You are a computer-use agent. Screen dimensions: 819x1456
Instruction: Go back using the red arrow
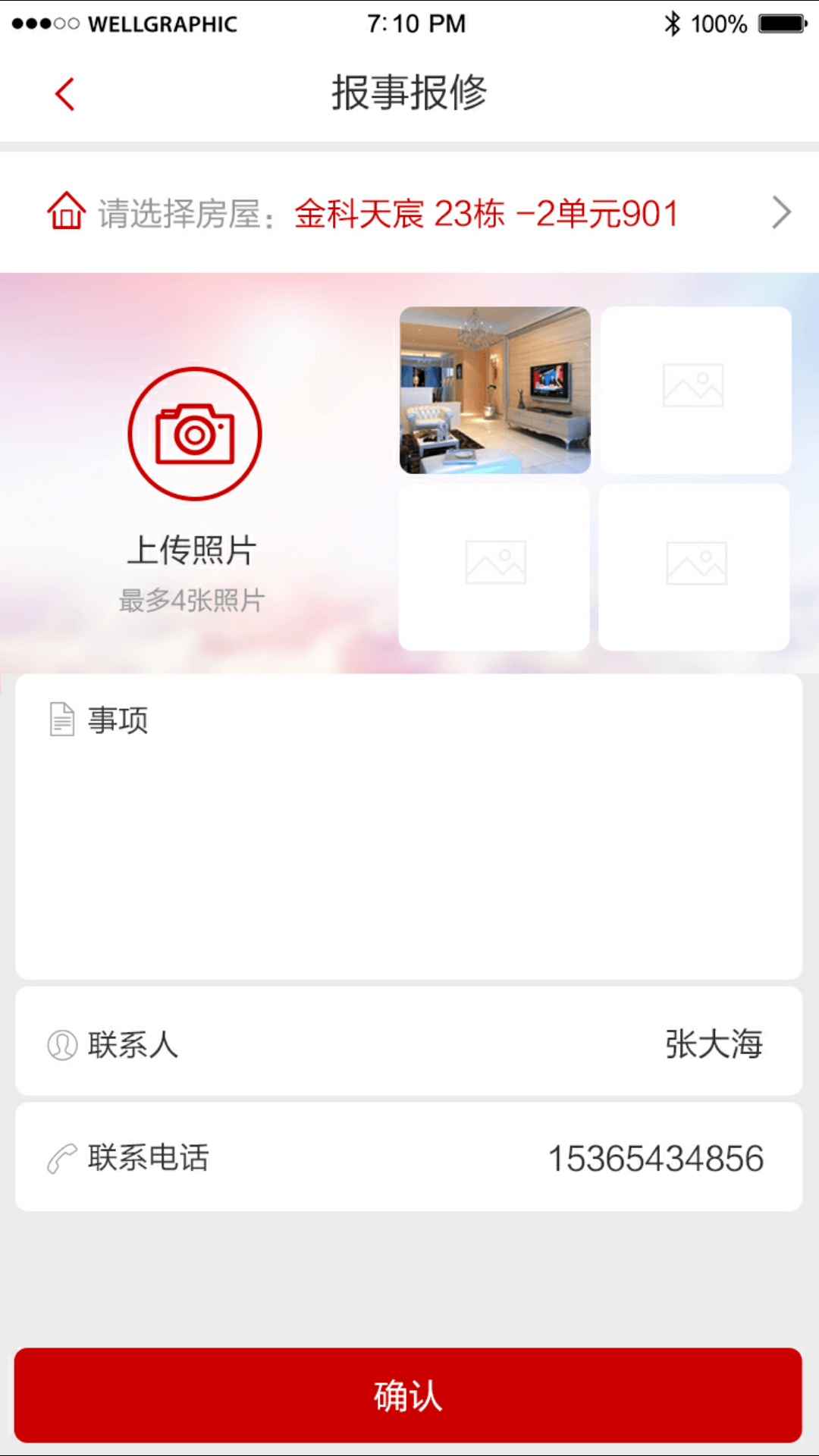pyautogui.click(x=65, y=94)
